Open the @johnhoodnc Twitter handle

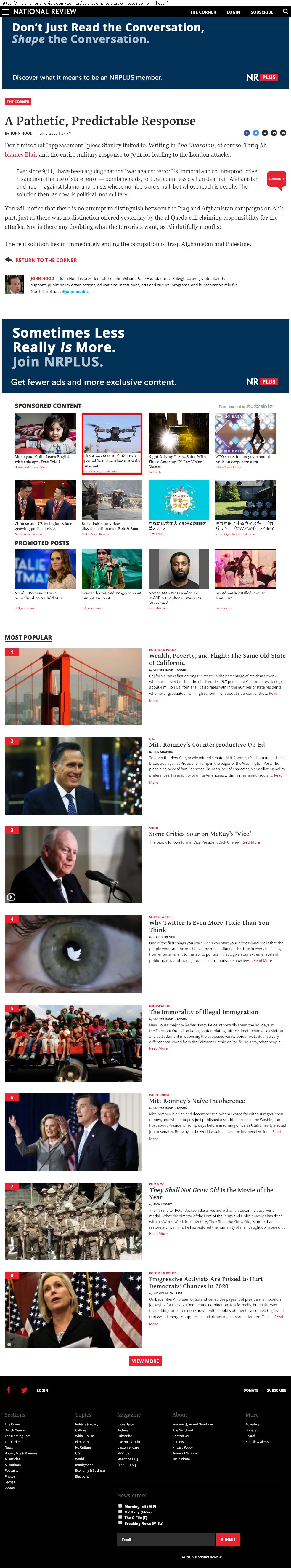[75, 292]
